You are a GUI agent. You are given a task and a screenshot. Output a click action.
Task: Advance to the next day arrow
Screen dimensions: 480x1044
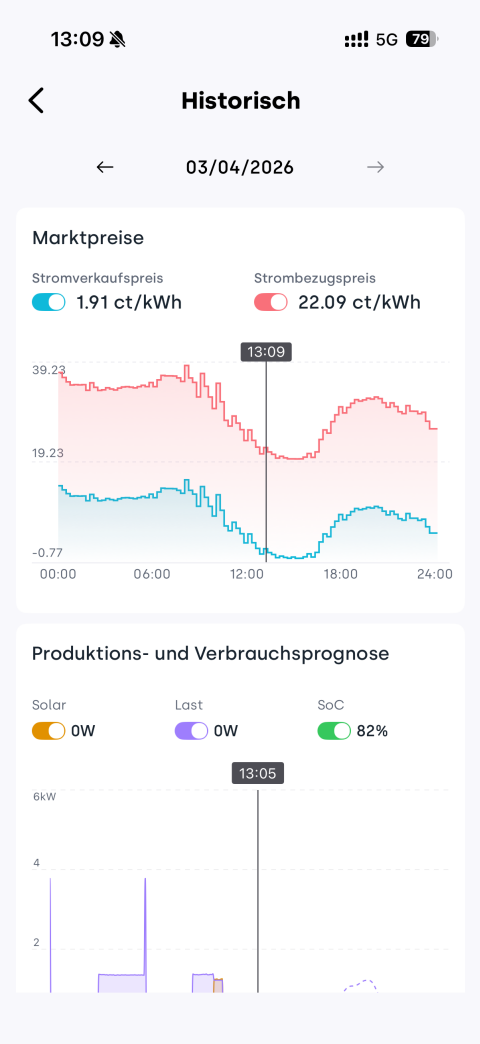[375, 167]
